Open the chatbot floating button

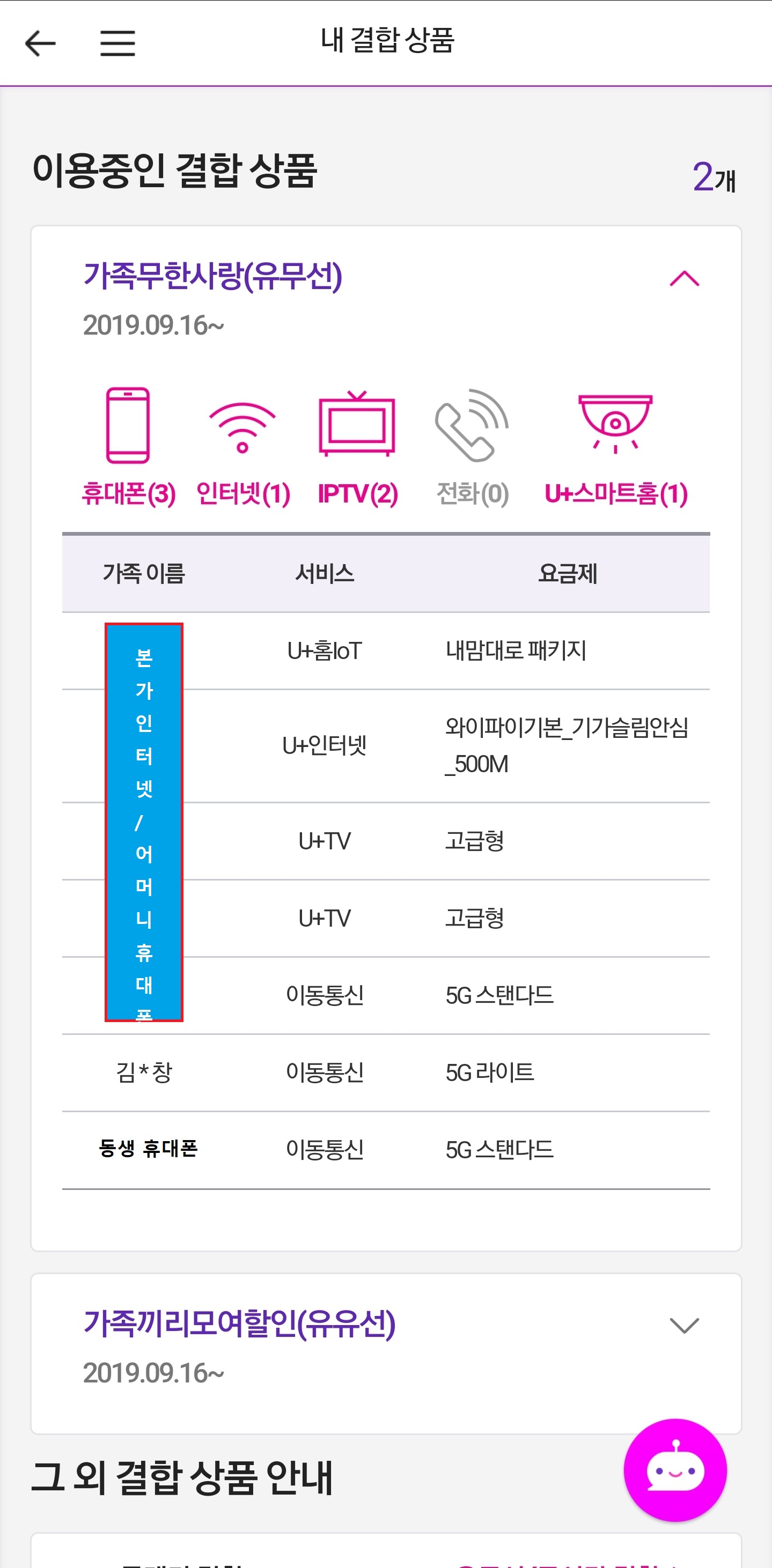click(675, 1470)
